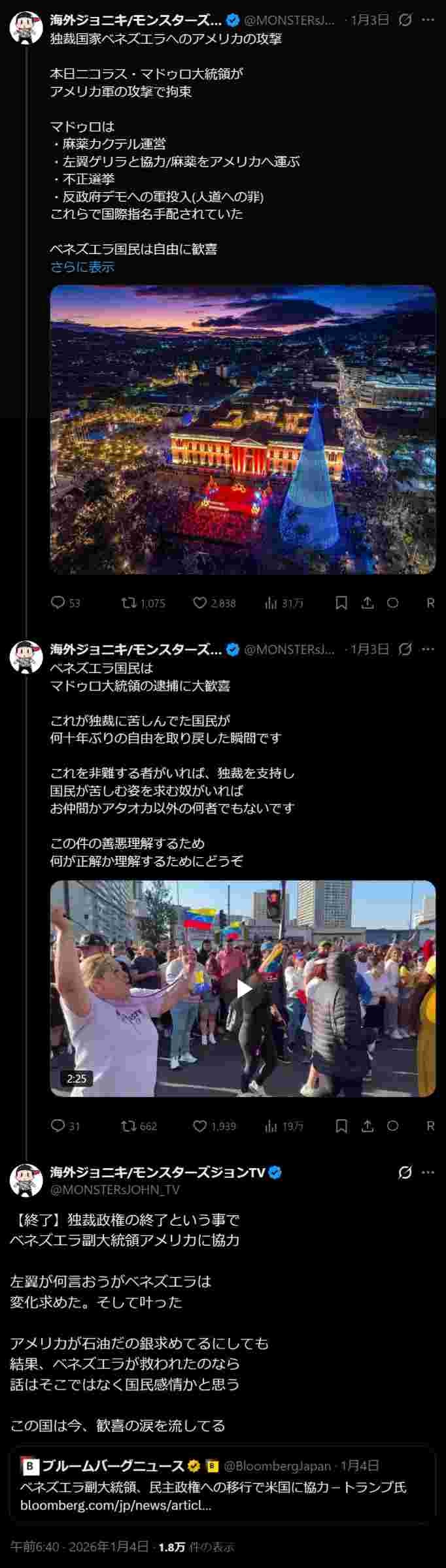
Task: Bookmark the post with the night city photo
Action: [x=341, y=603]
